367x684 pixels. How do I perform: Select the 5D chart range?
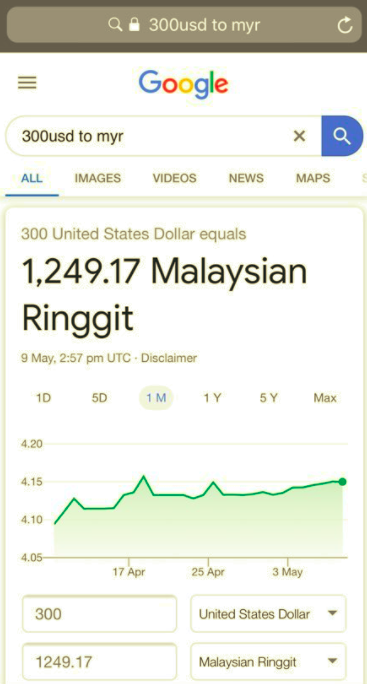point(99,398)
